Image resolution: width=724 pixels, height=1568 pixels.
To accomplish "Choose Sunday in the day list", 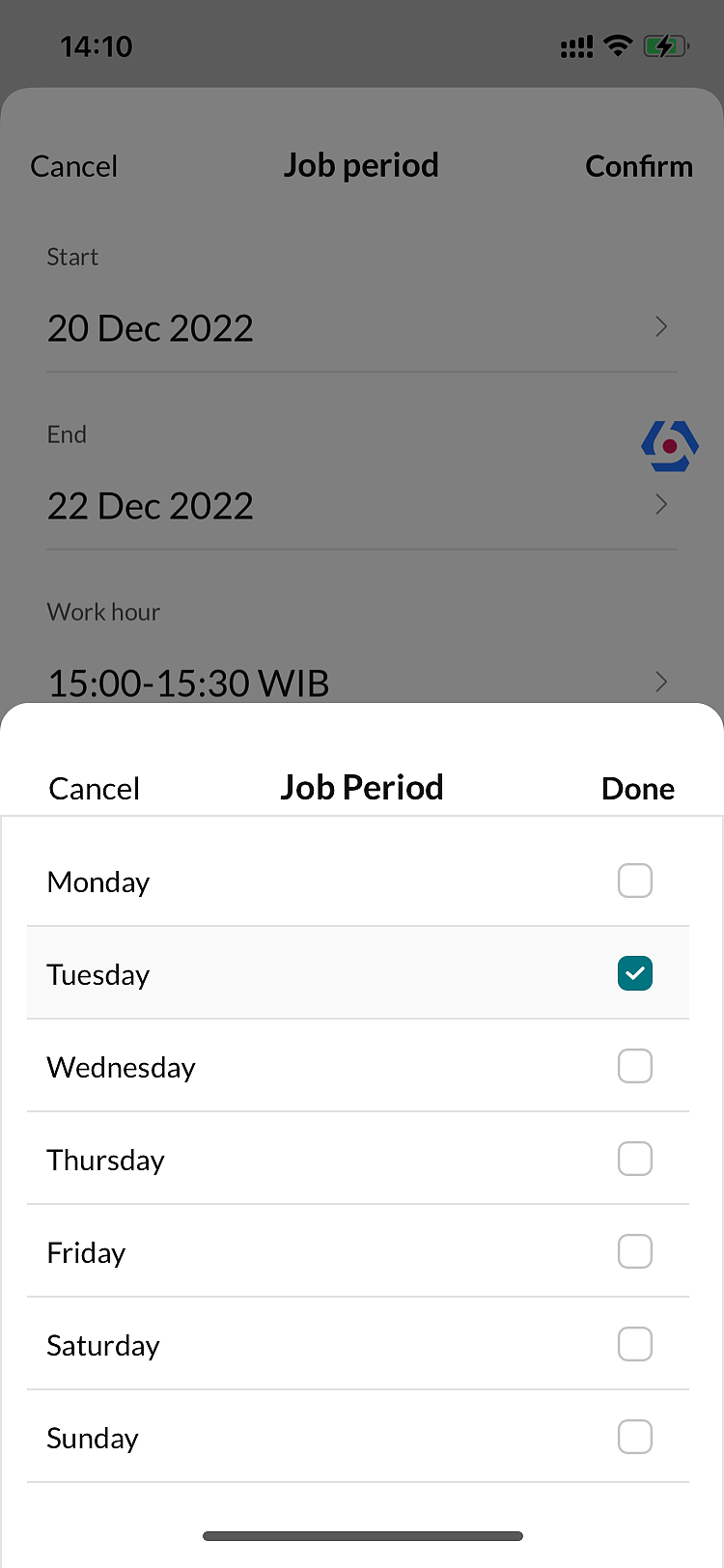I will tap(635, 1437).
